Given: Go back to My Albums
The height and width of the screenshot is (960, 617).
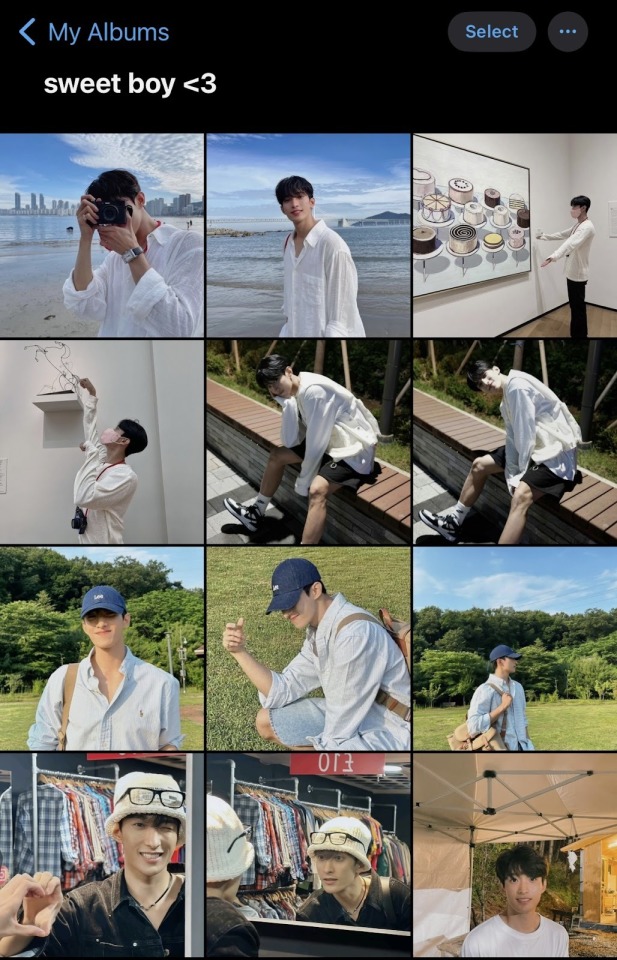Looking at the screenshot, I should coord(93,32).
